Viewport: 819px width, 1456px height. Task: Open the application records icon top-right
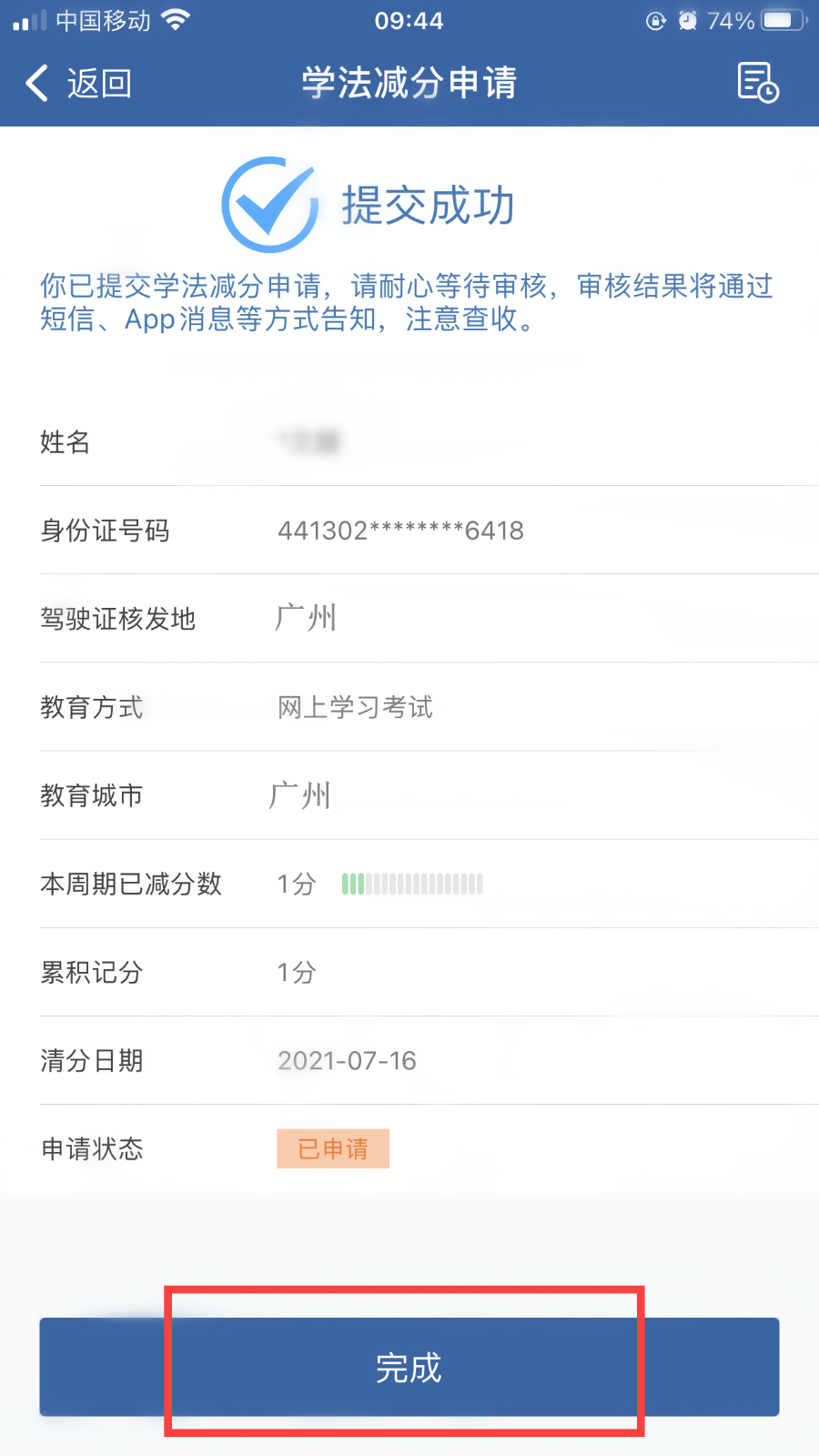[758, 83]
